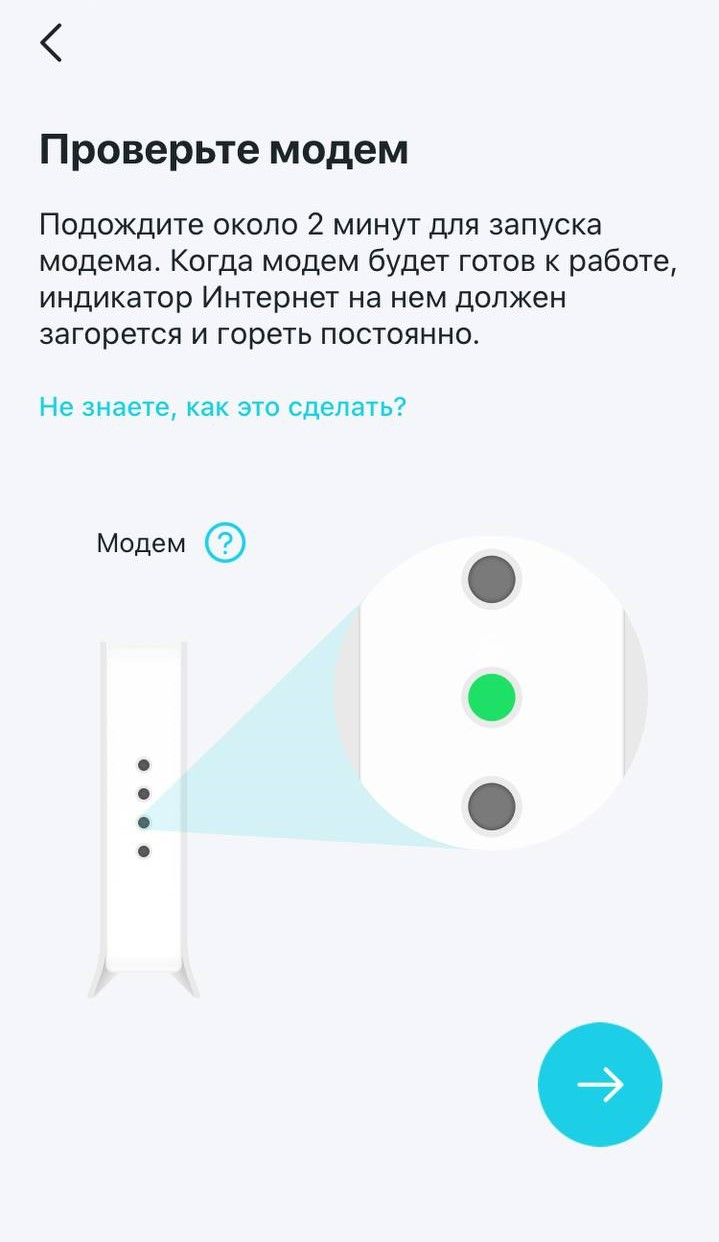Tap the help icon next to Модем

tap(225, 544)
